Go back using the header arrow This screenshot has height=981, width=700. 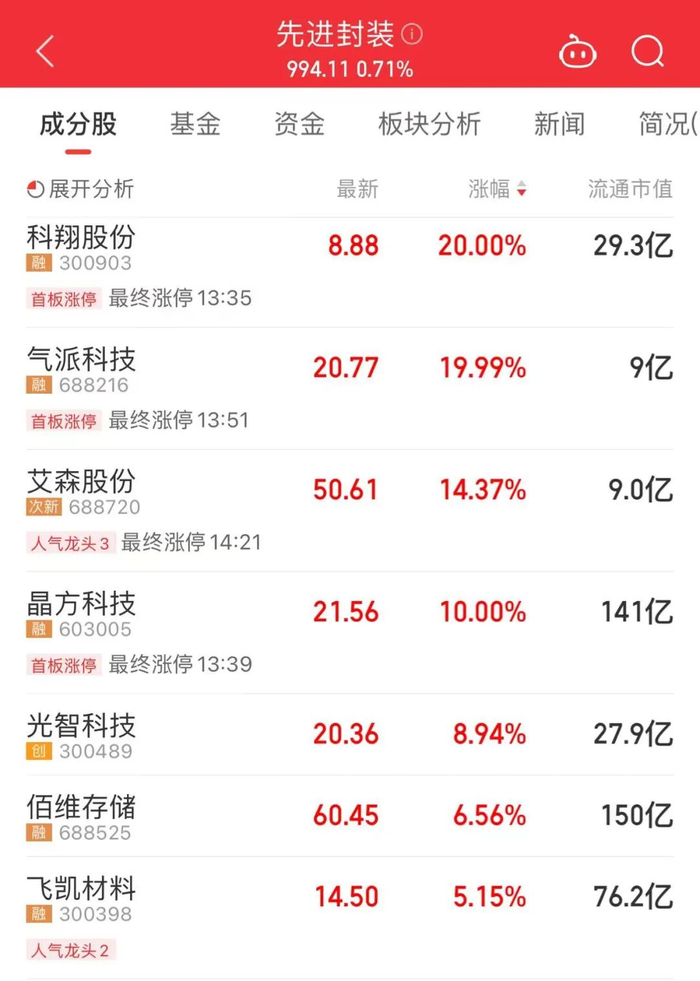(45, 51)
